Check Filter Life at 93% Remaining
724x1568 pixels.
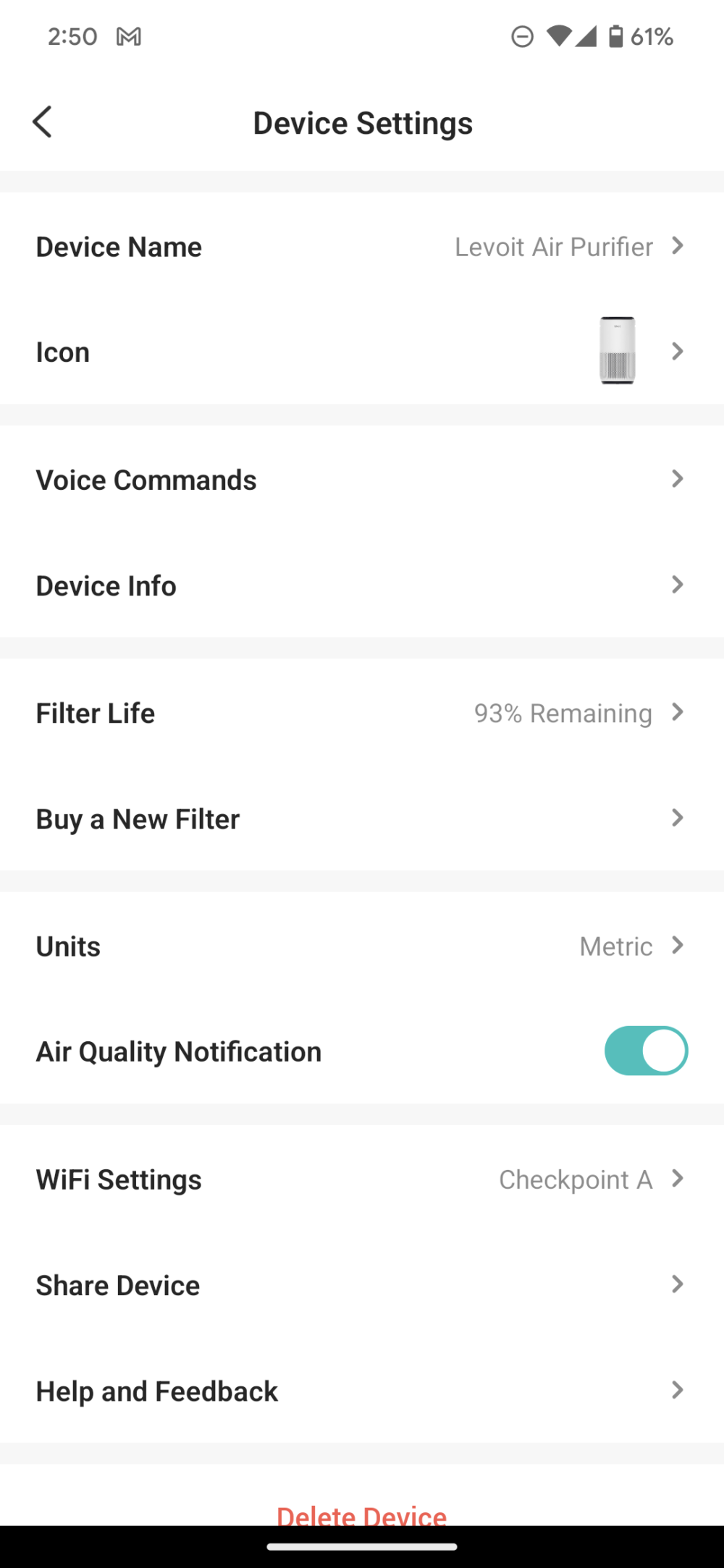pyautogui.click(x=362, y=713)
